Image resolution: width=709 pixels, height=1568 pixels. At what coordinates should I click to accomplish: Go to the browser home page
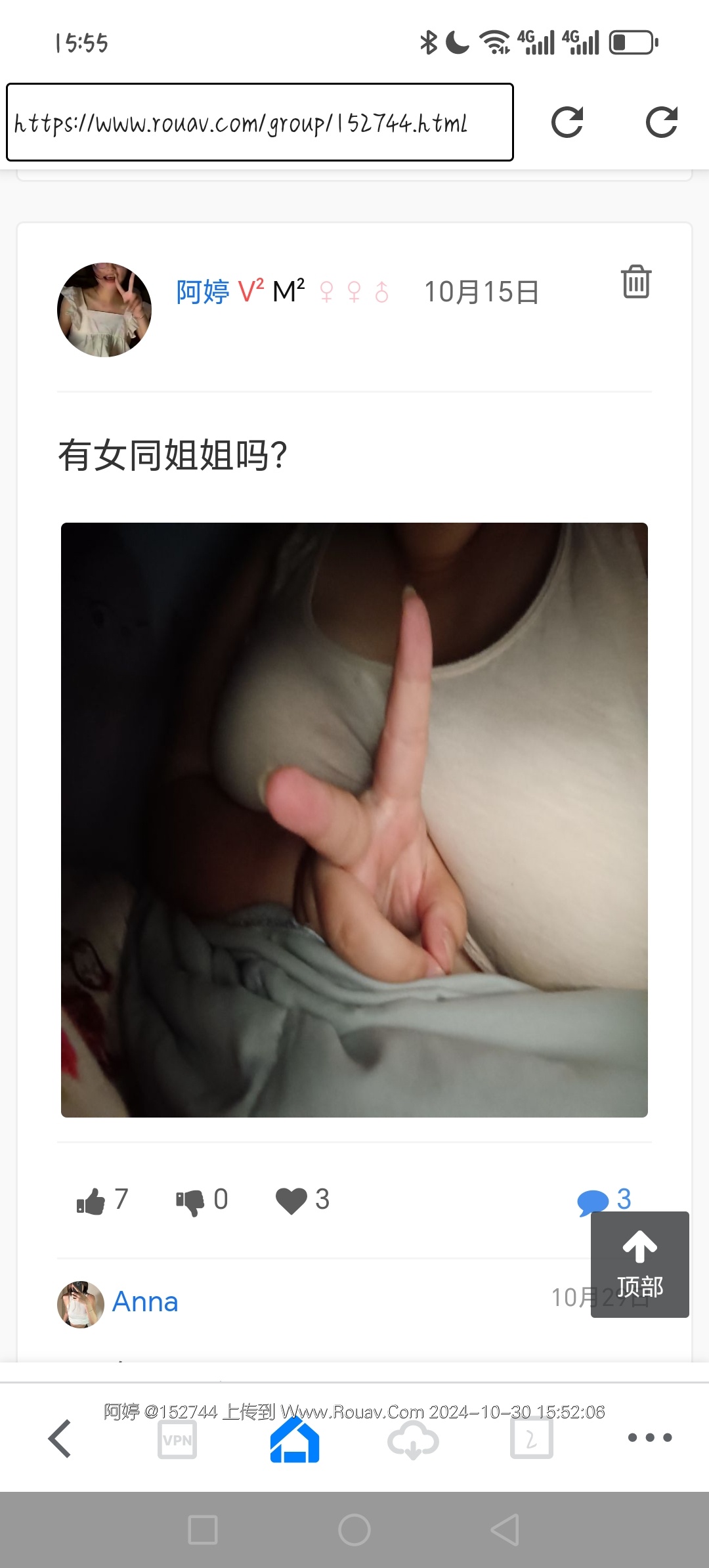point(295,1440)
